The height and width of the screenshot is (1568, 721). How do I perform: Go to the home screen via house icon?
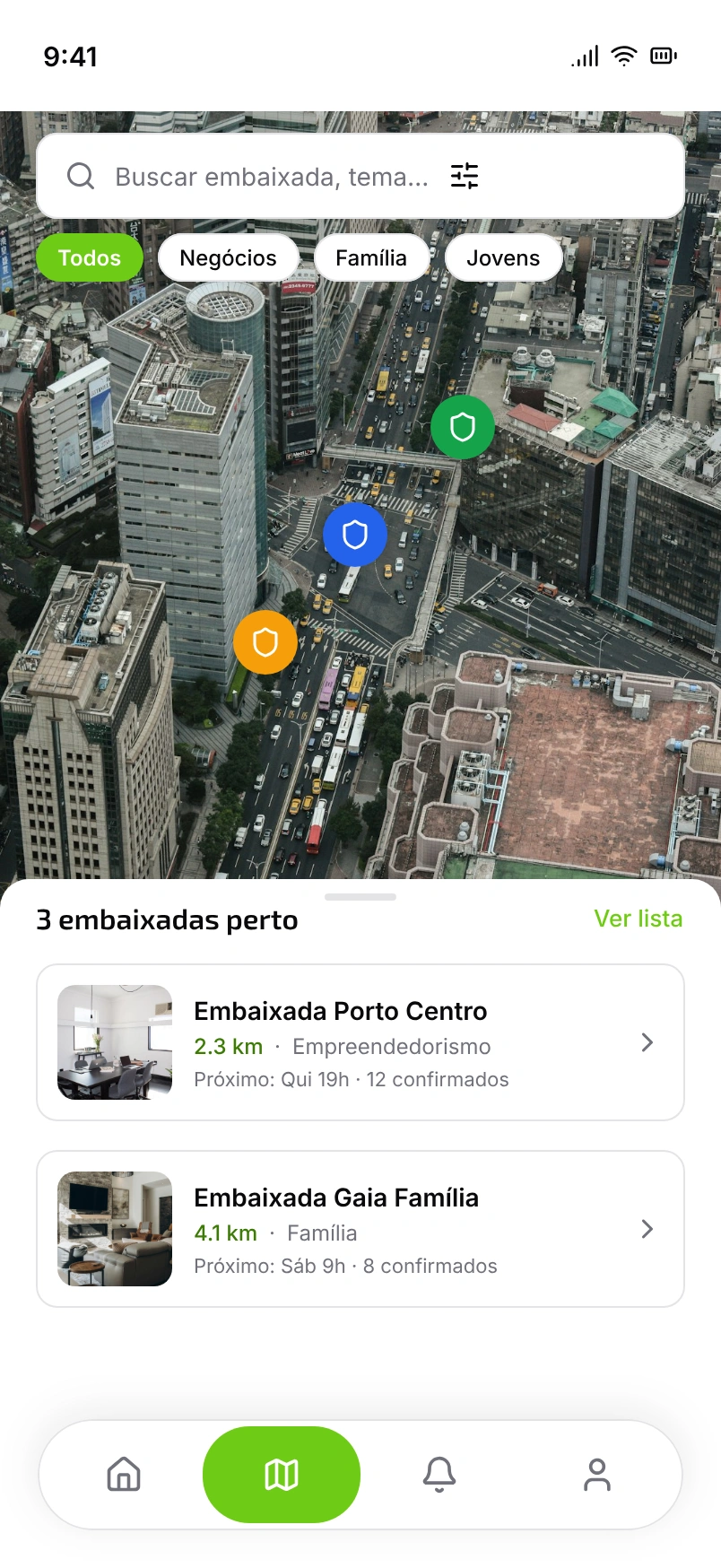tap(124, 1474)
